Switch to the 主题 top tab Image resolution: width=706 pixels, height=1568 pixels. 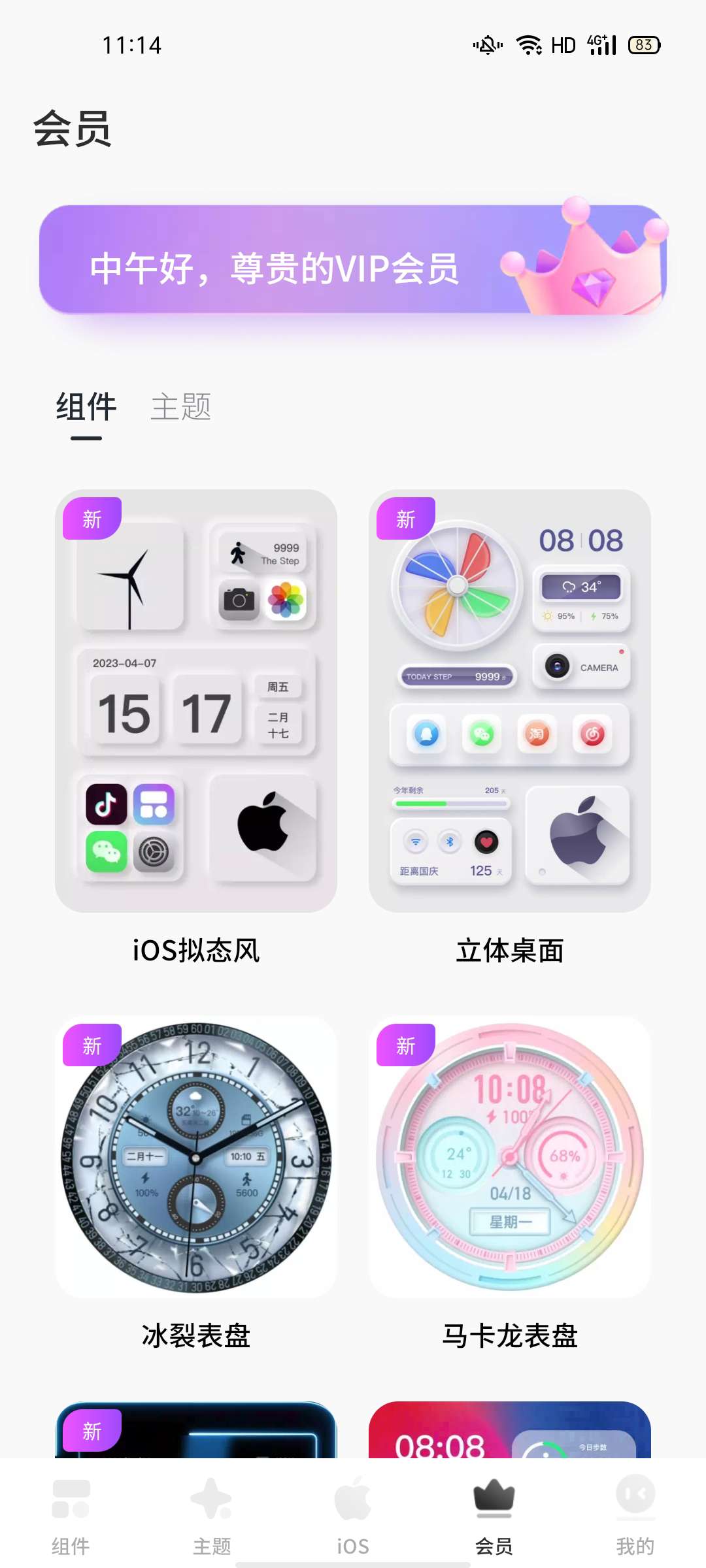pos(180,407)
